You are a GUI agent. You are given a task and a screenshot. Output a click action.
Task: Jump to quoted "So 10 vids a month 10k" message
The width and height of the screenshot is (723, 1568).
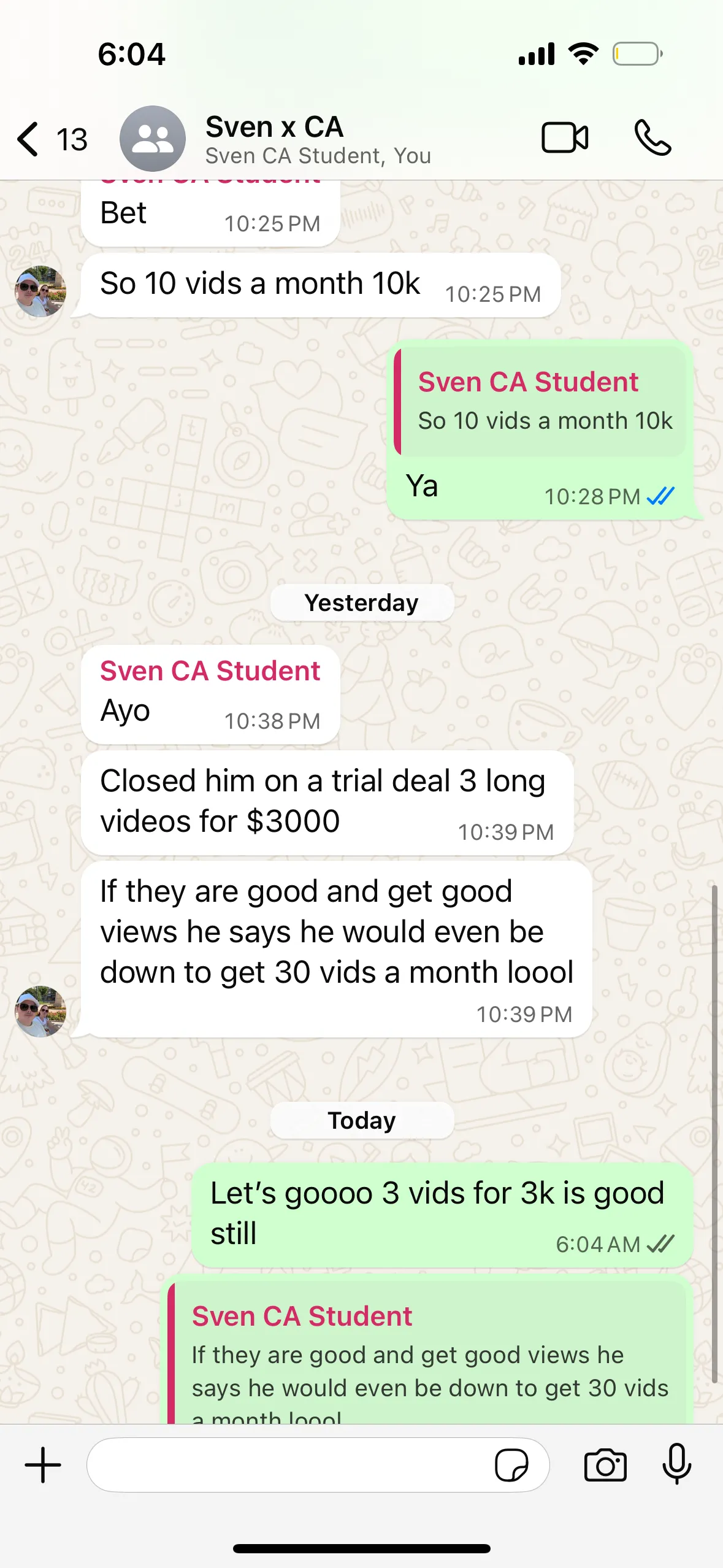pos(540,402)
